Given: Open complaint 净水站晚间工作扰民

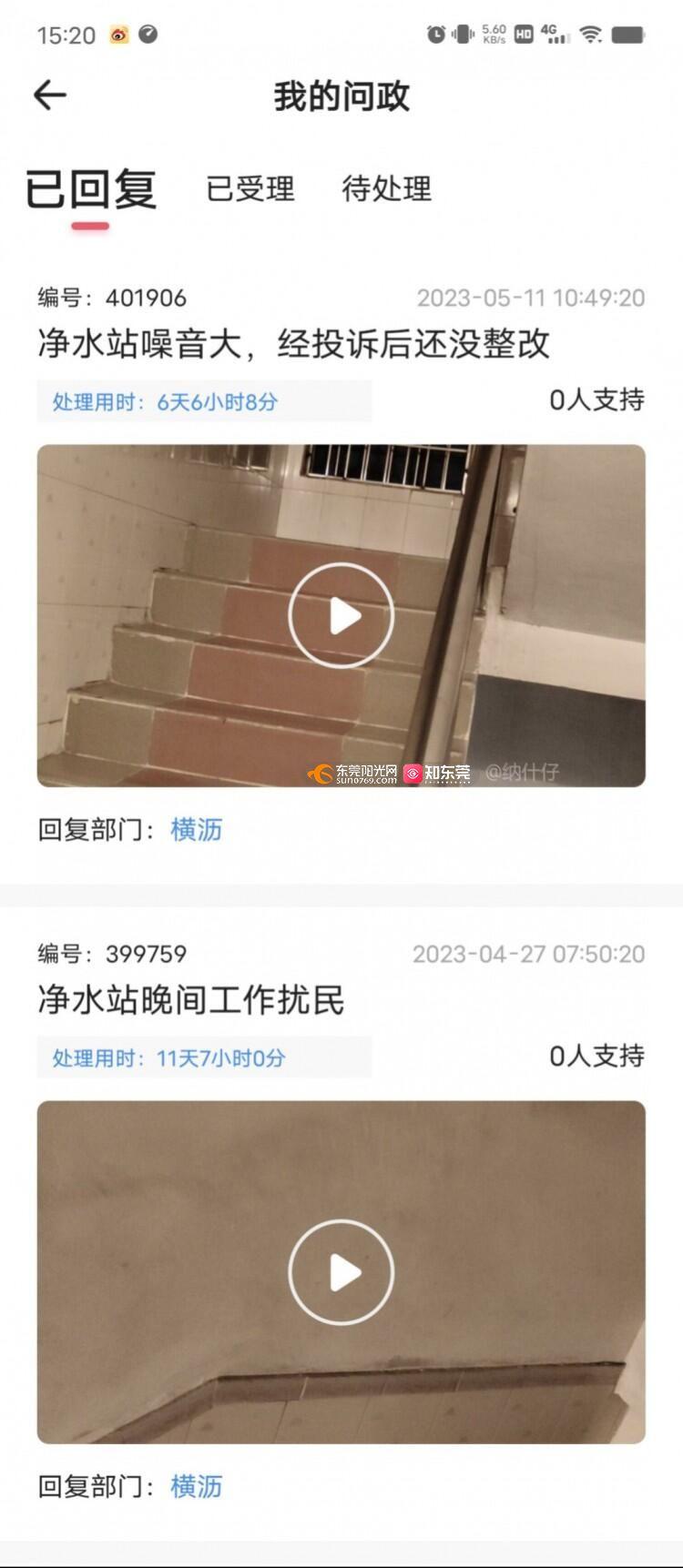Looking at the screenshot, I should [191, 1000].
